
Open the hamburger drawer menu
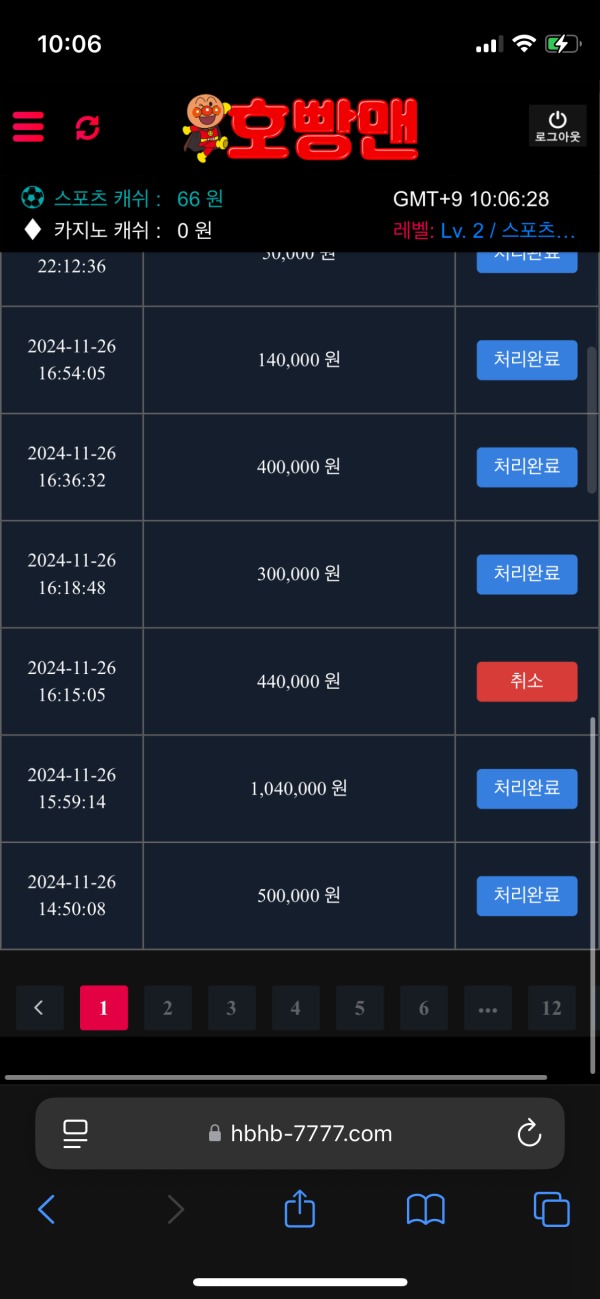pos(28,127)
